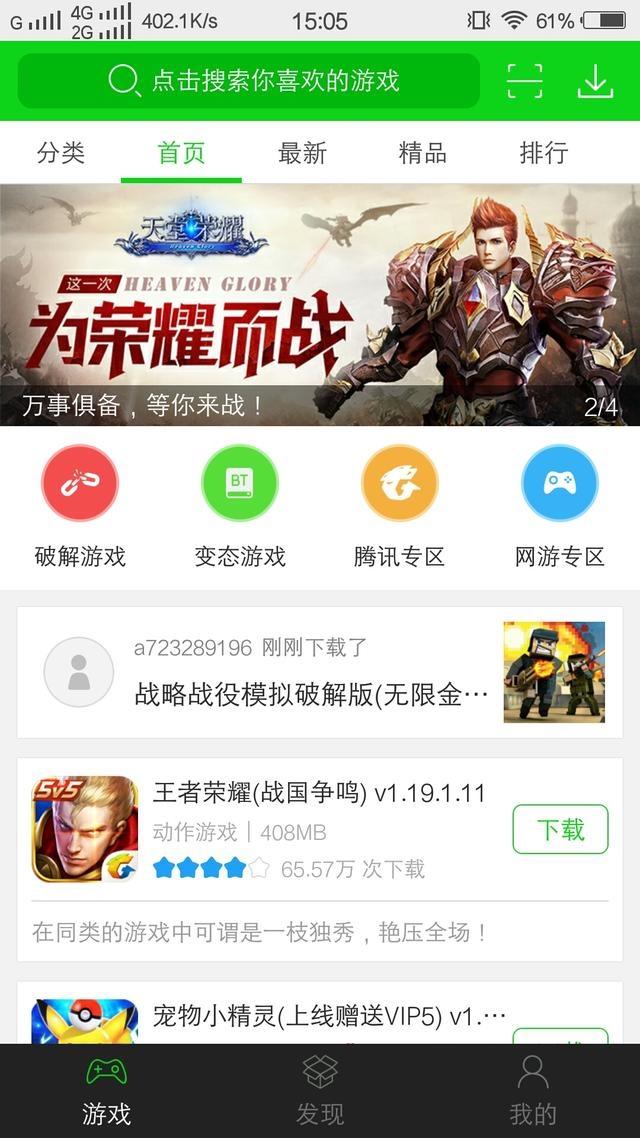The height and width of the screenshot is (1138, 640).
Task: Switch to the 分类 tab
Action: pos(61,153)
